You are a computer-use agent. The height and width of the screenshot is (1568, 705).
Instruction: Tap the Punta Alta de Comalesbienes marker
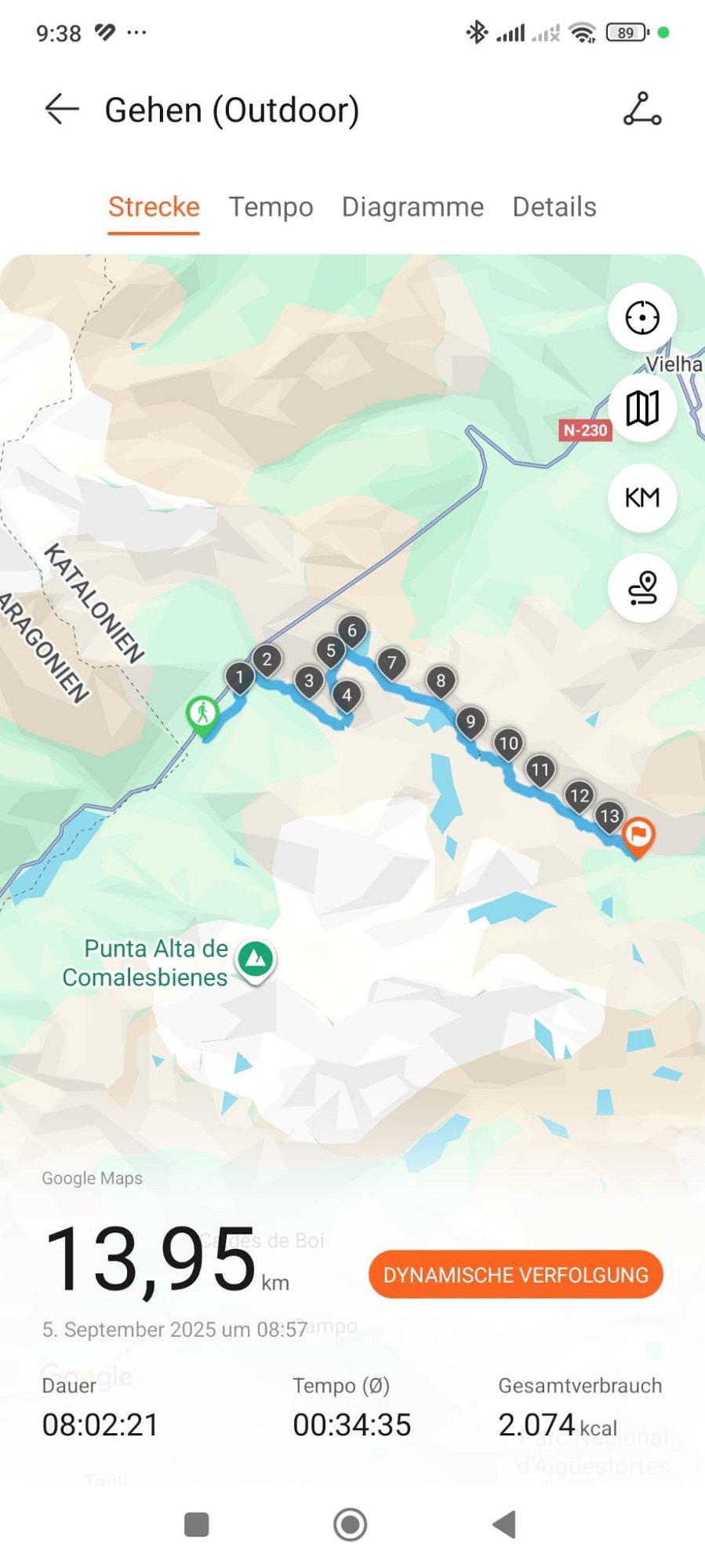point(256,958)
